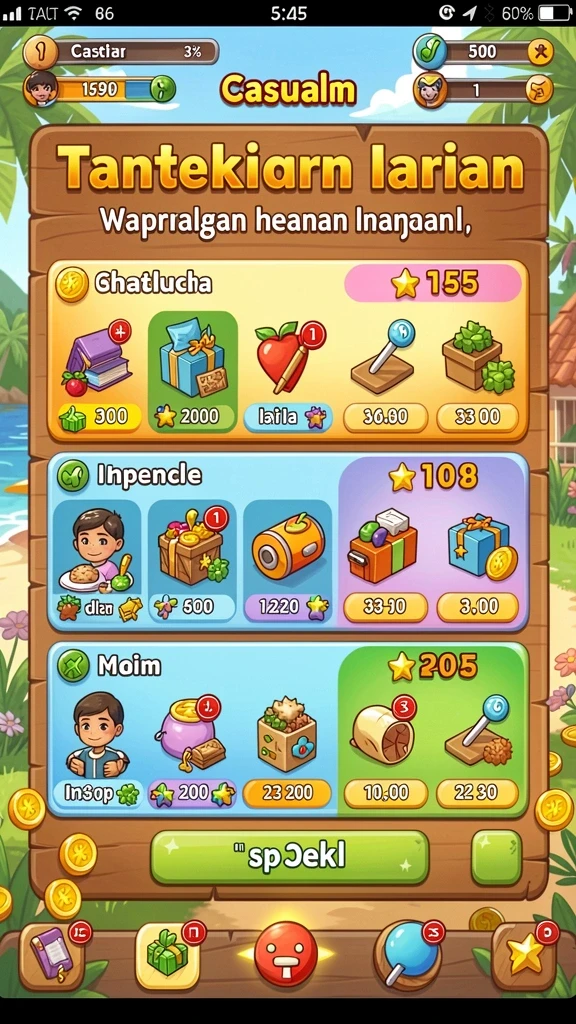Open the purple book tab in bottom bar
Screen dimensions: 576x1024
tap(52, 955)
